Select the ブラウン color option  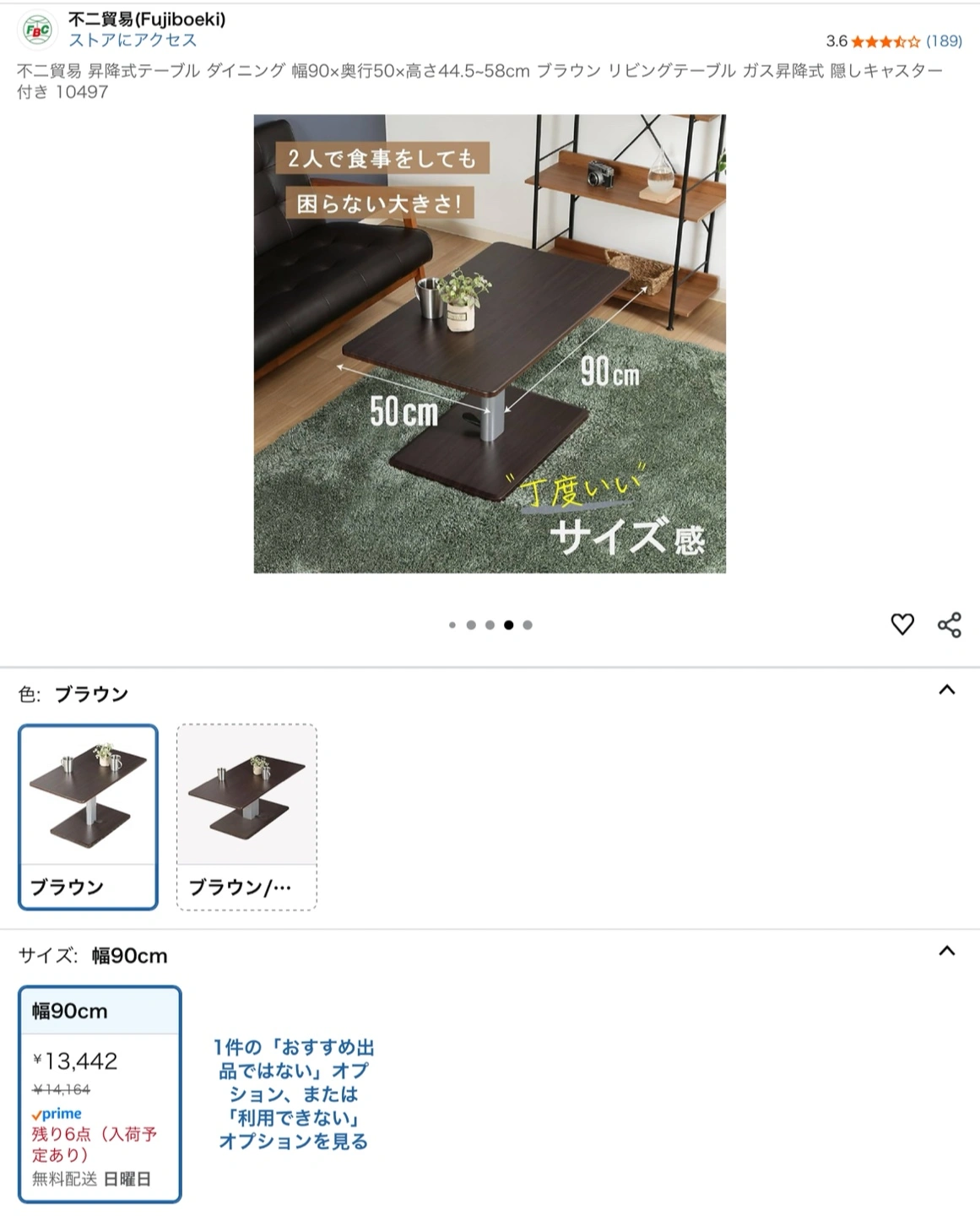click(x=88, y=817)
